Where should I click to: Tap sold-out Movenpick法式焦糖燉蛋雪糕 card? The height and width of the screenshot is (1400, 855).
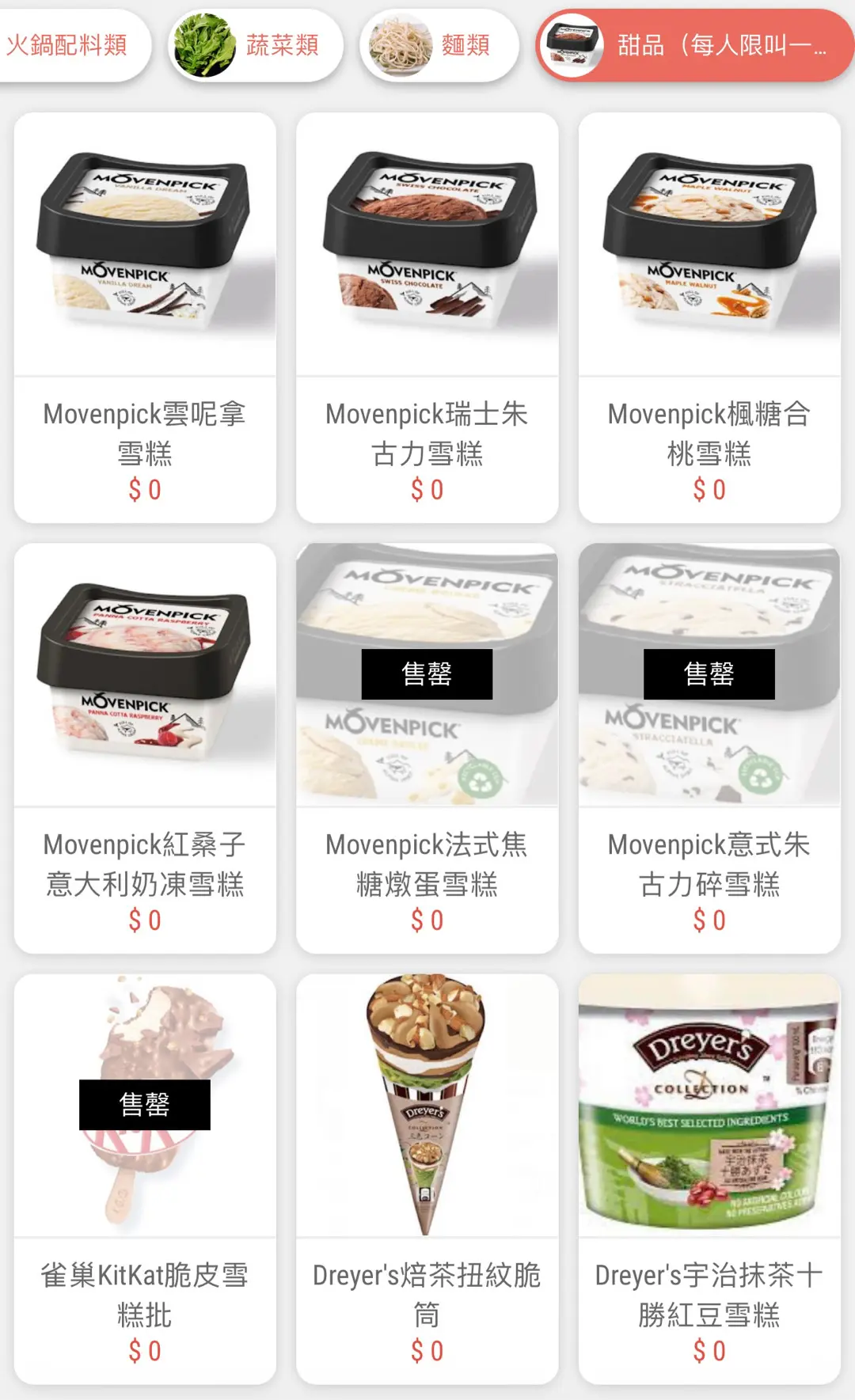tap(427, 747)
